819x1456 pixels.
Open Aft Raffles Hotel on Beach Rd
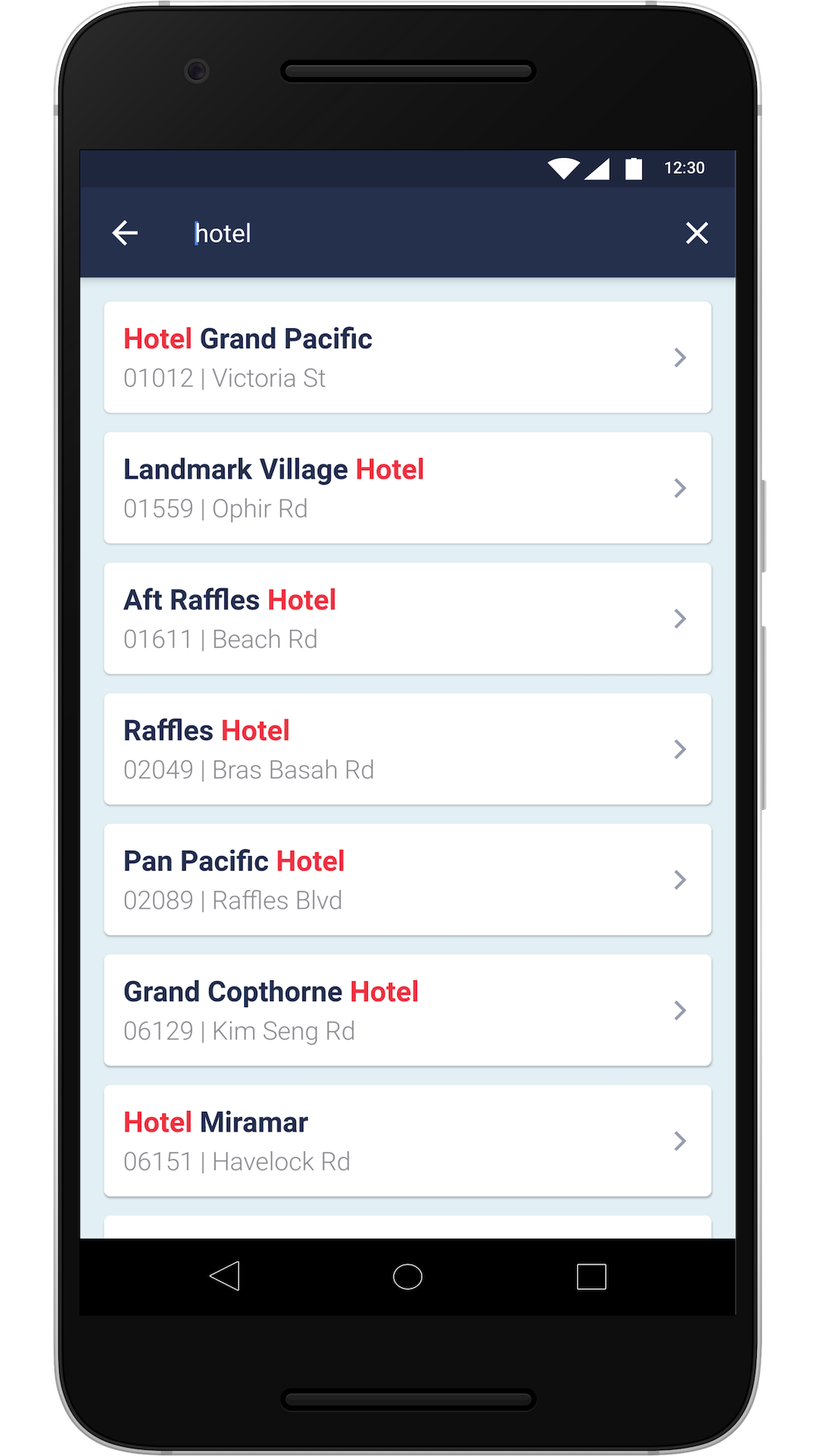(x=407, y=618)
